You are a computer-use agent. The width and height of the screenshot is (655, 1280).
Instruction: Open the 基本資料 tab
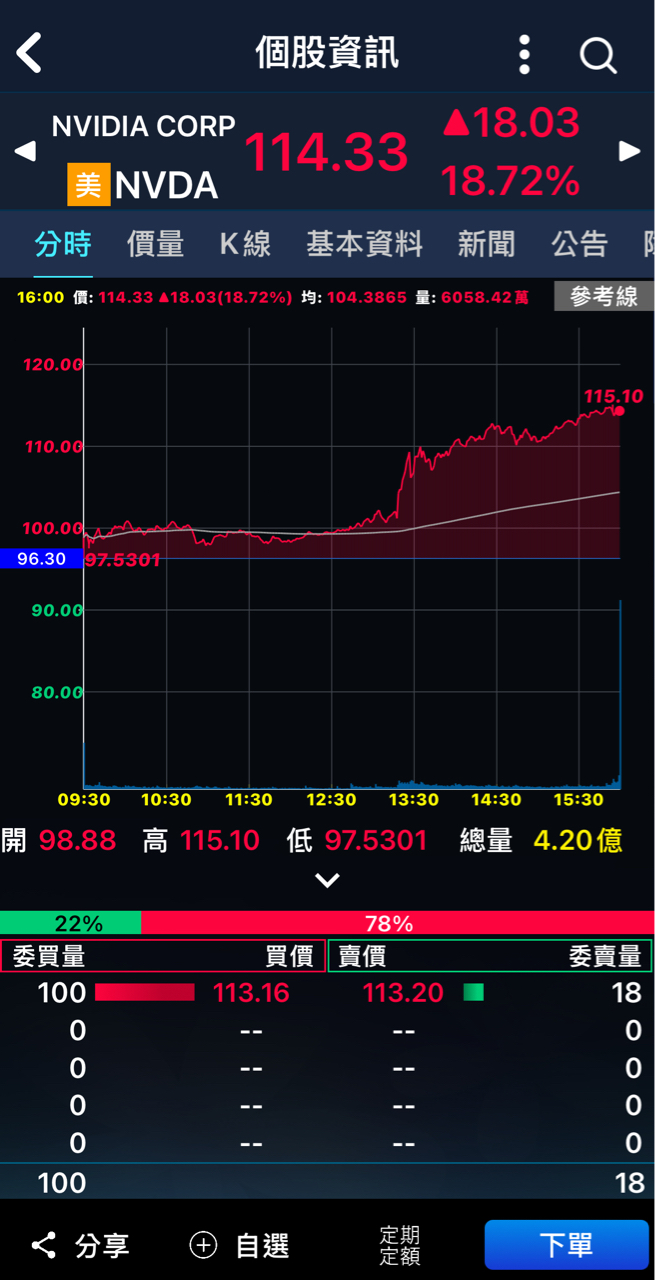point(364,244)
